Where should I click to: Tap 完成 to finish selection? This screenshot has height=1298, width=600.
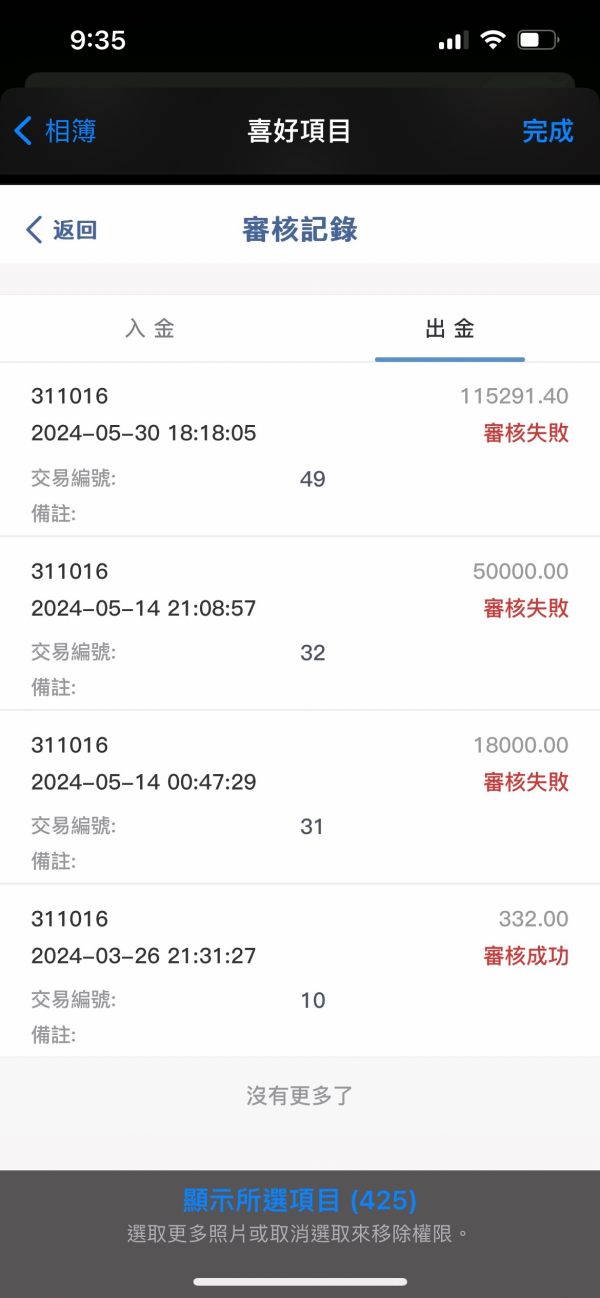[x=547, y=131]
